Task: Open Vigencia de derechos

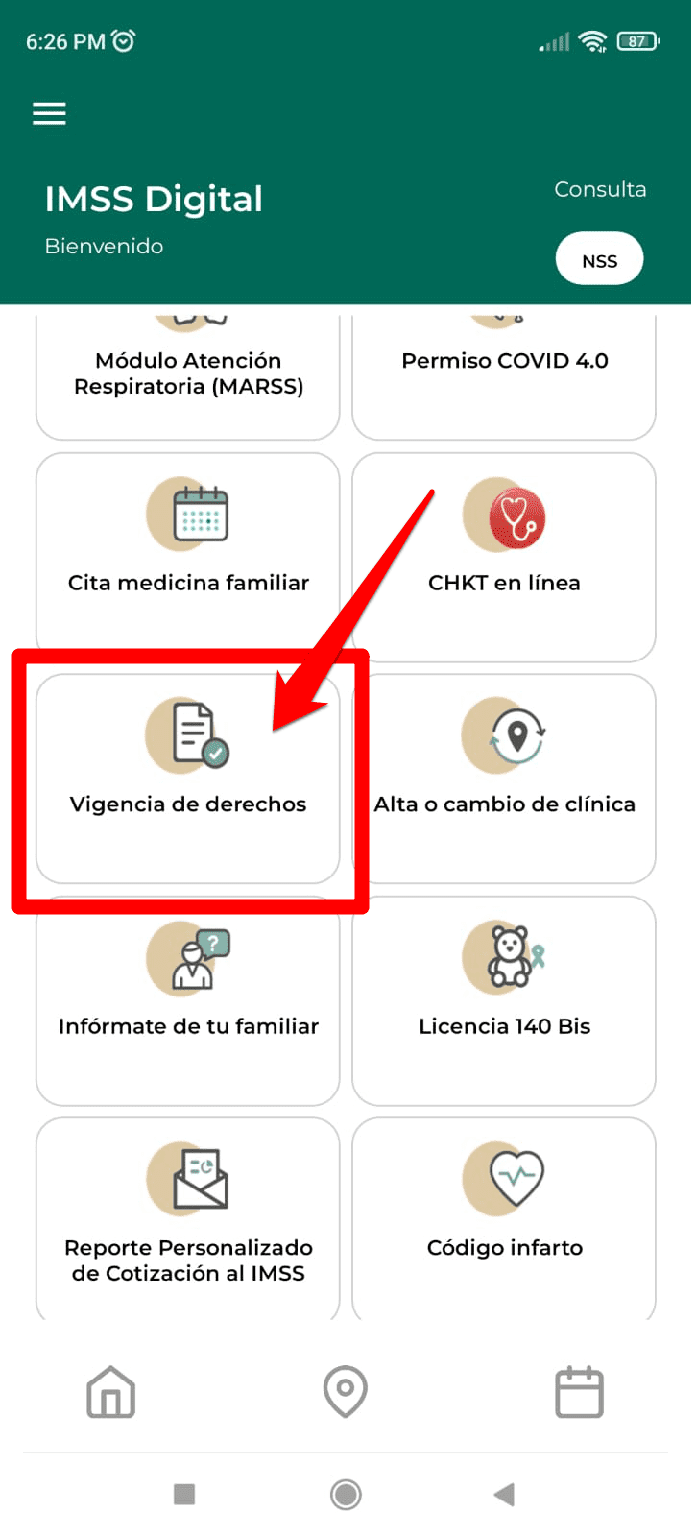Action: tap(188, 779)
